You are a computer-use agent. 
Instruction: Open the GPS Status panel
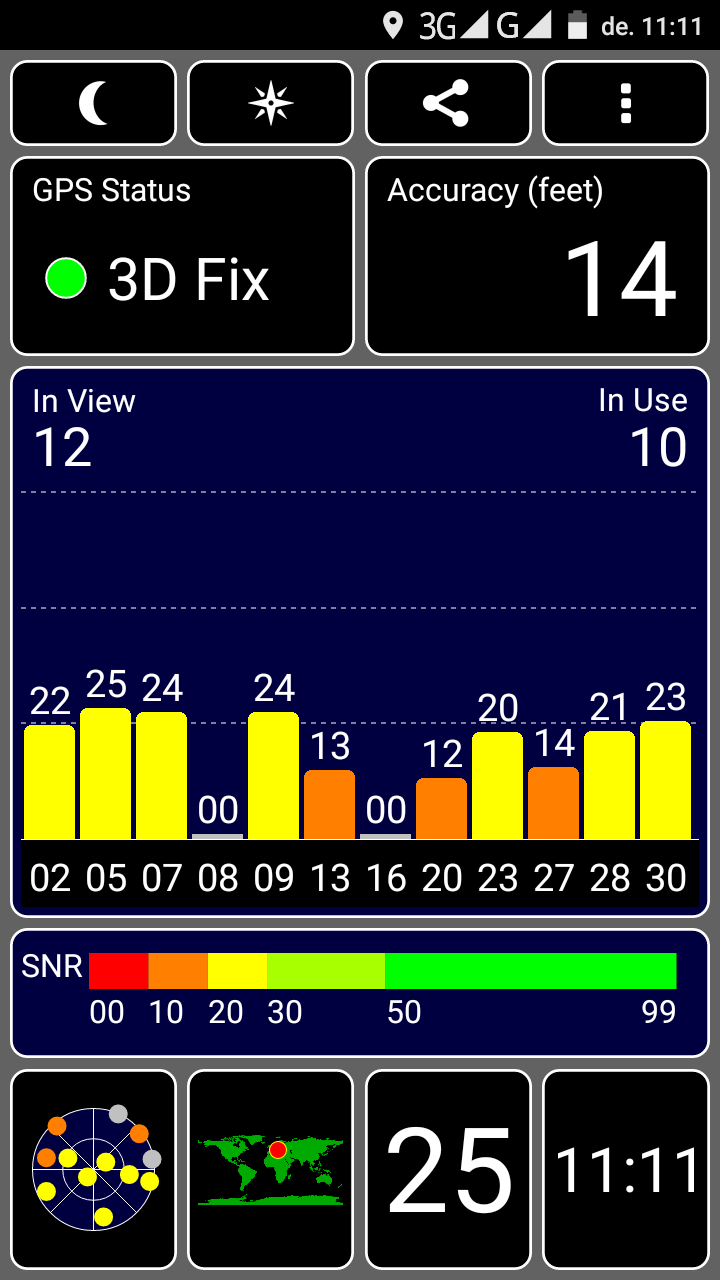pyautogui.click(x=182, y=256)
